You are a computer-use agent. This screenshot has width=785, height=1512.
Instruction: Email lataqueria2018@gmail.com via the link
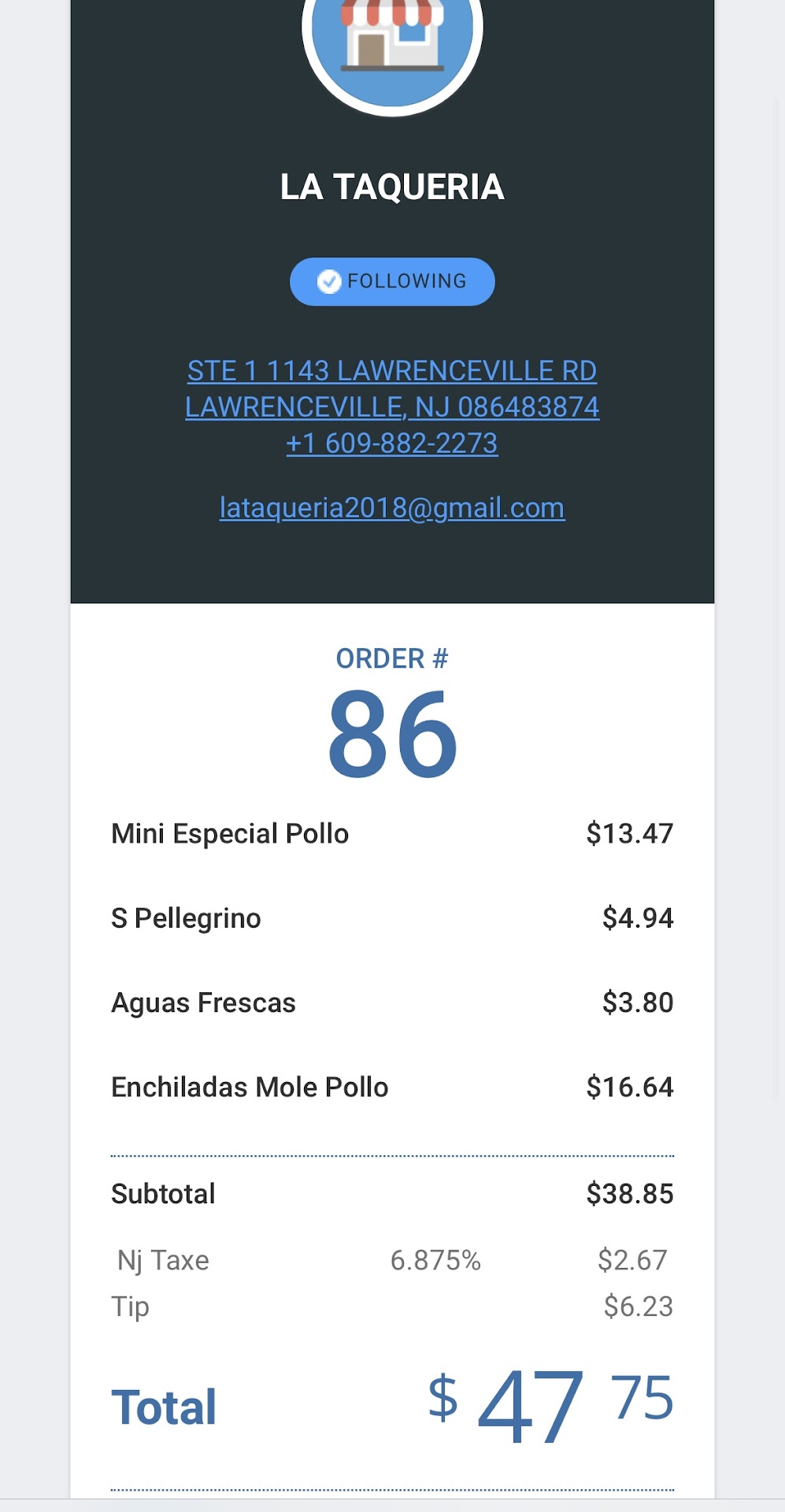click(392, 508)
